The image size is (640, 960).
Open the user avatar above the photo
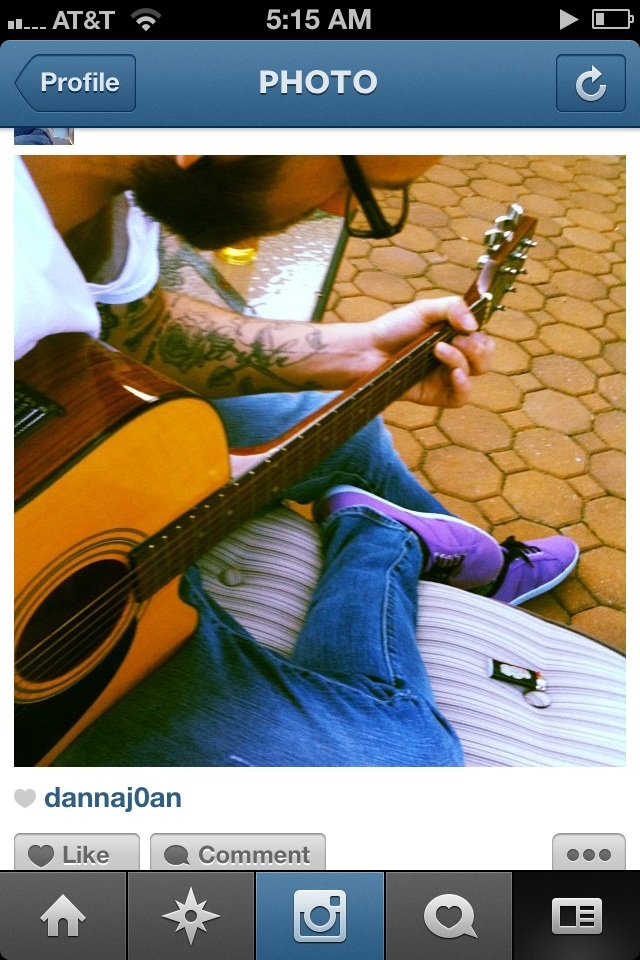(43, 136)
